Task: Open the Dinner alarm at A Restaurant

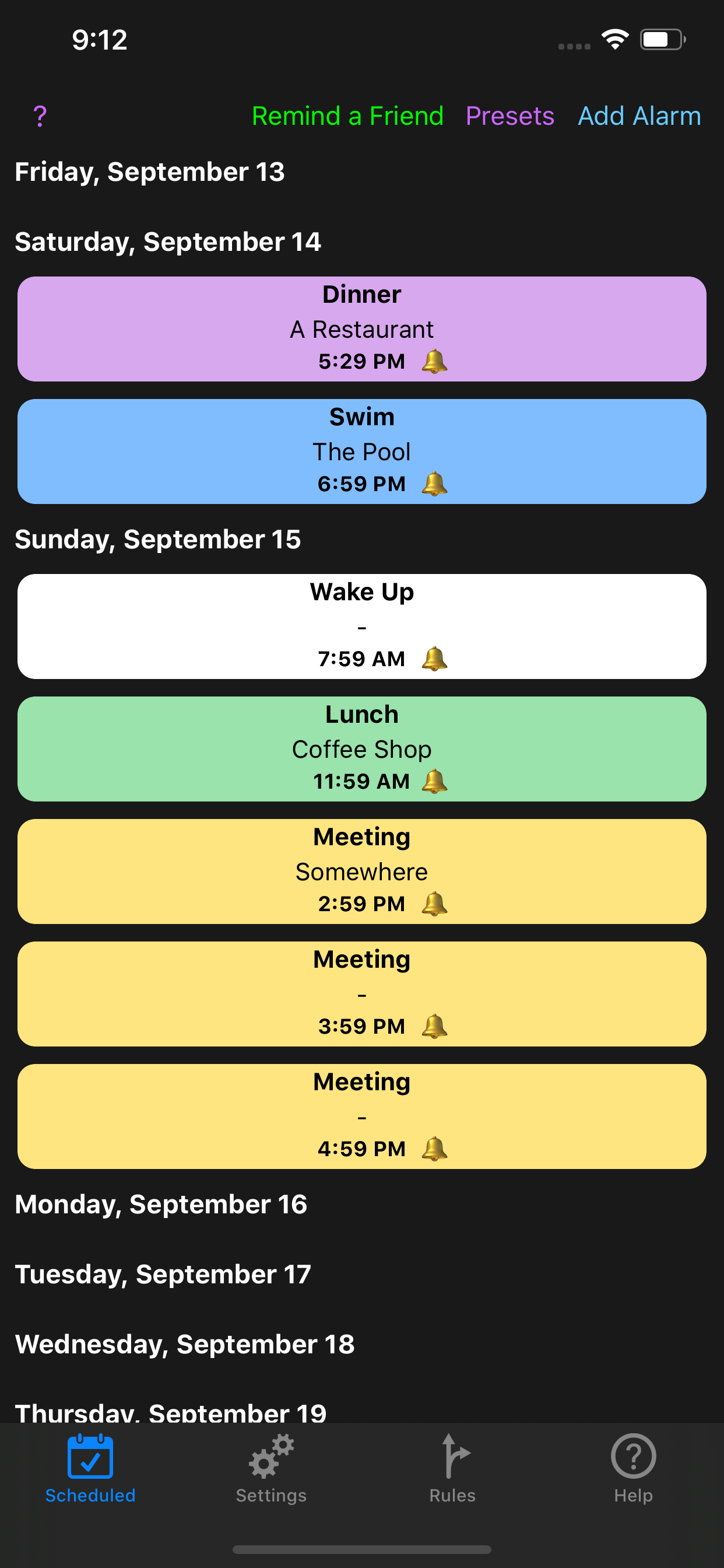Action: 362,330
